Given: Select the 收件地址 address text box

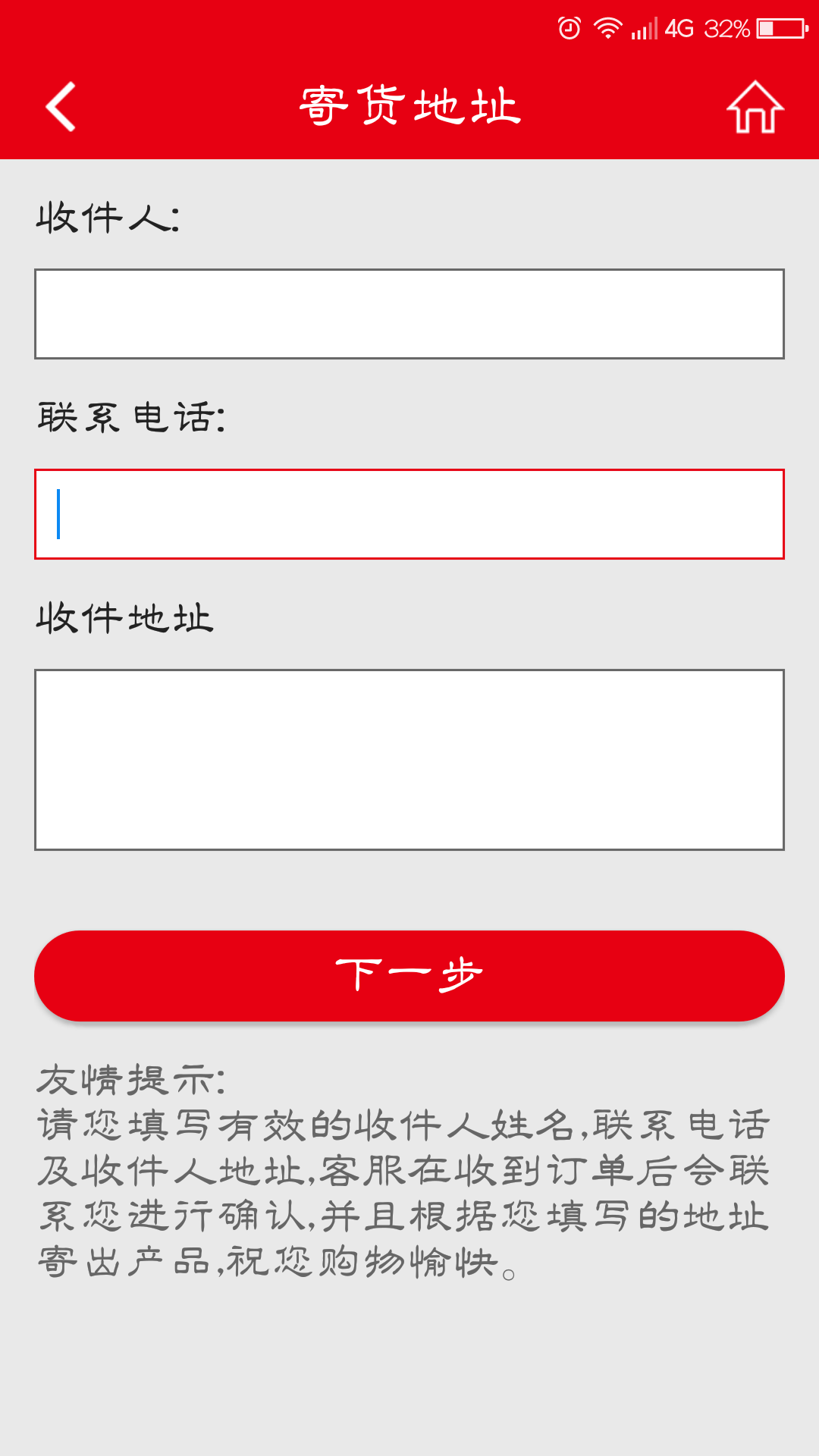Looking at the screenshot, I should pyautogui.click(x=409, y=760).
